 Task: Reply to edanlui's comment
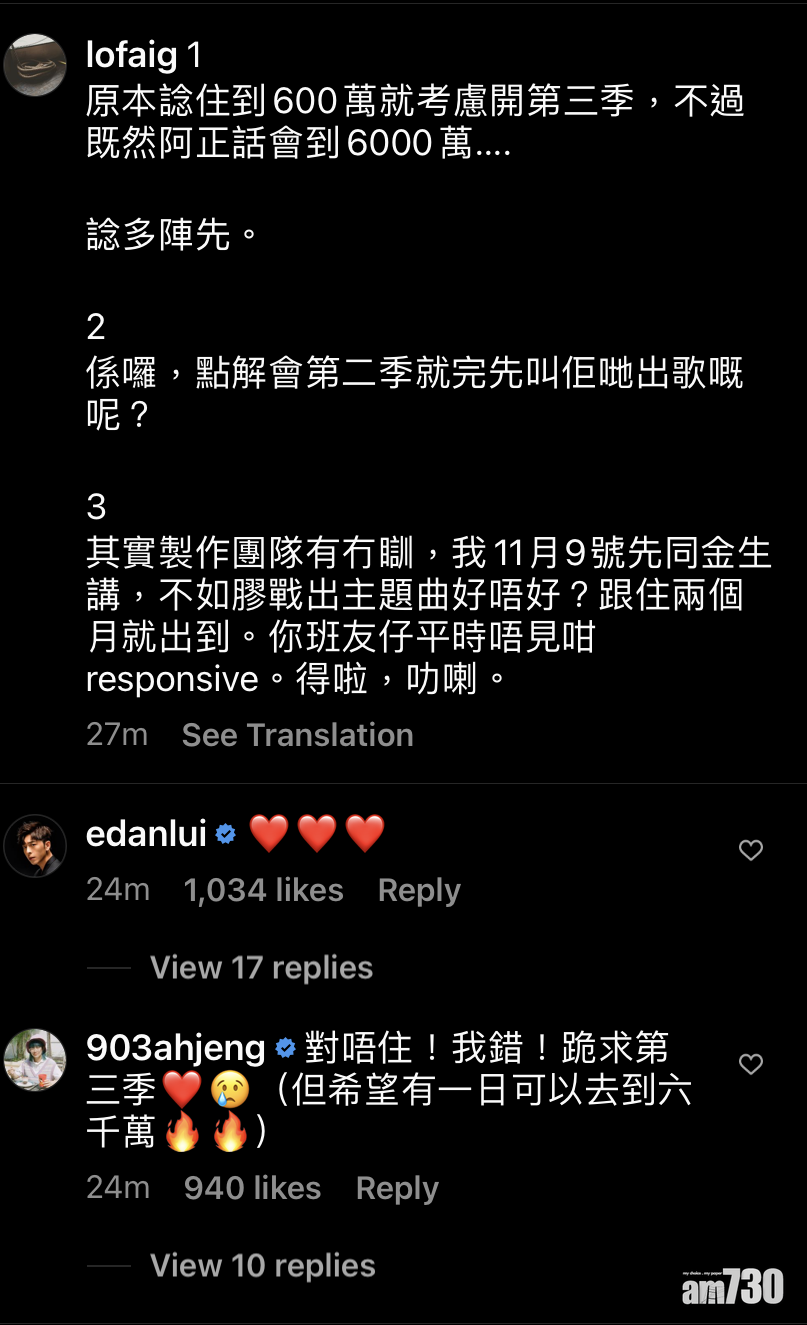419,890
